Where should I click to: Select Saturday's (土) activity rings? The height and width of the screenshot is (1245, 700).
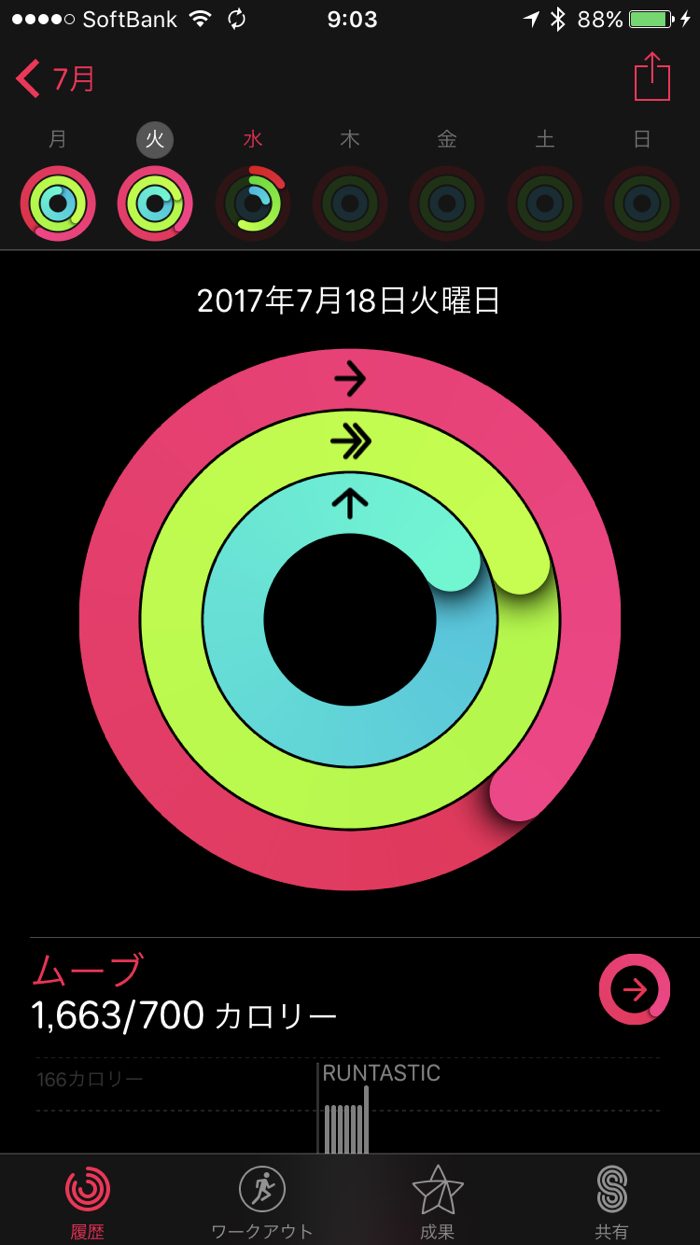tap(545, 203)
